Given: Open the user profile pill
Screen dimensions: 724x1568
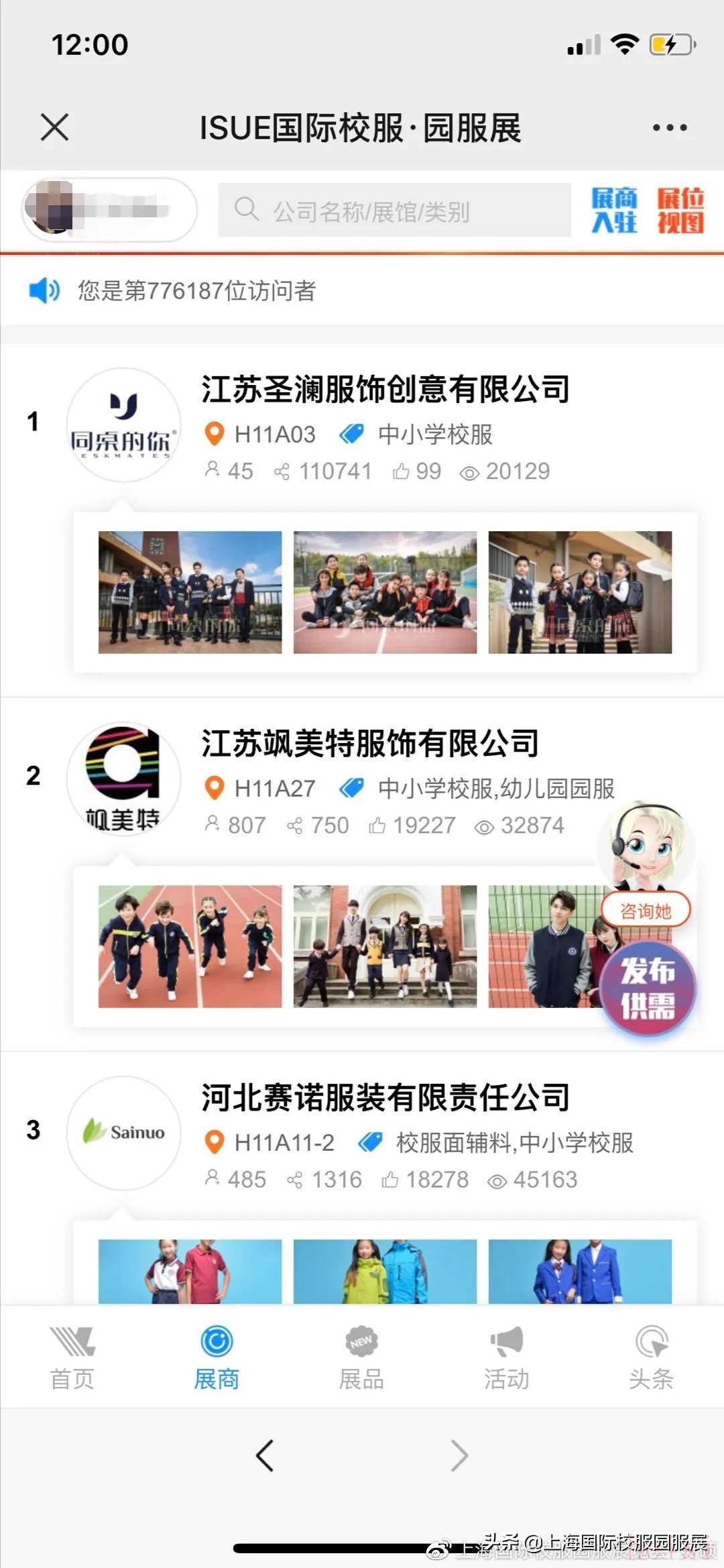Looking at the screenshot, I should [109, 210].
